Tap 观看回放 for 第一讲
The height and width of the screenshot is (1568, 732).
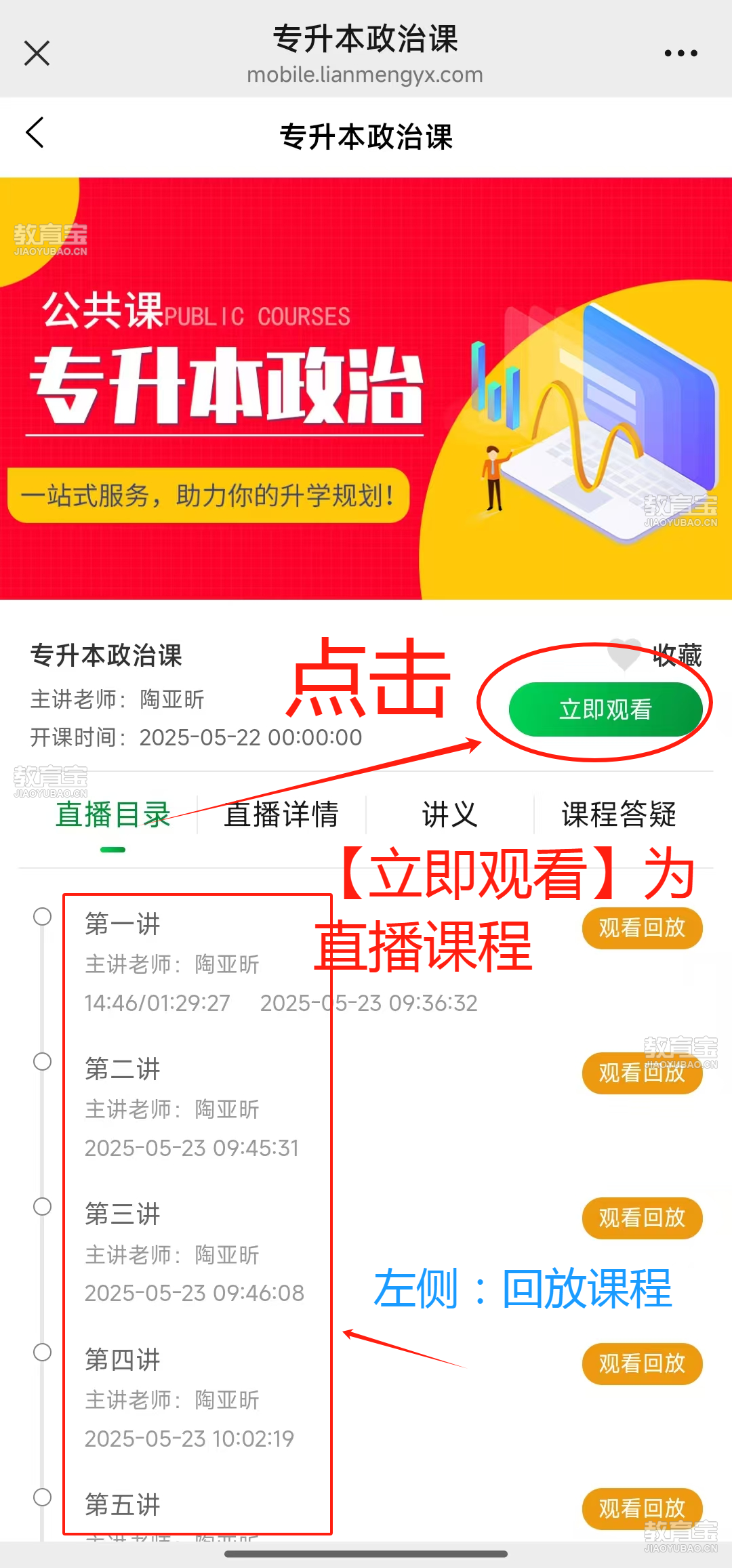[x=642, y=928]
